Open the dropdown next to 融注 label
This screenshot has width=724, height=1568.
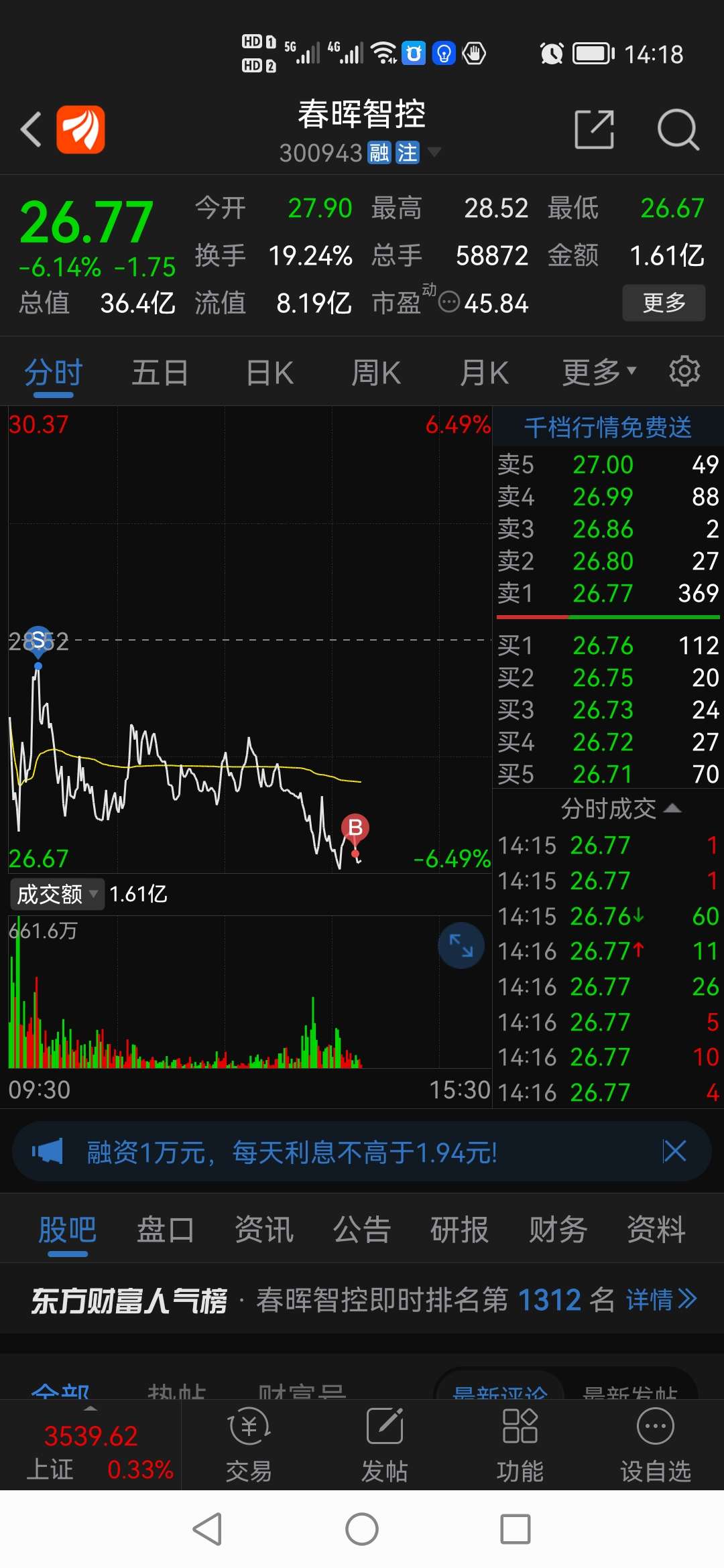[434, 153]
